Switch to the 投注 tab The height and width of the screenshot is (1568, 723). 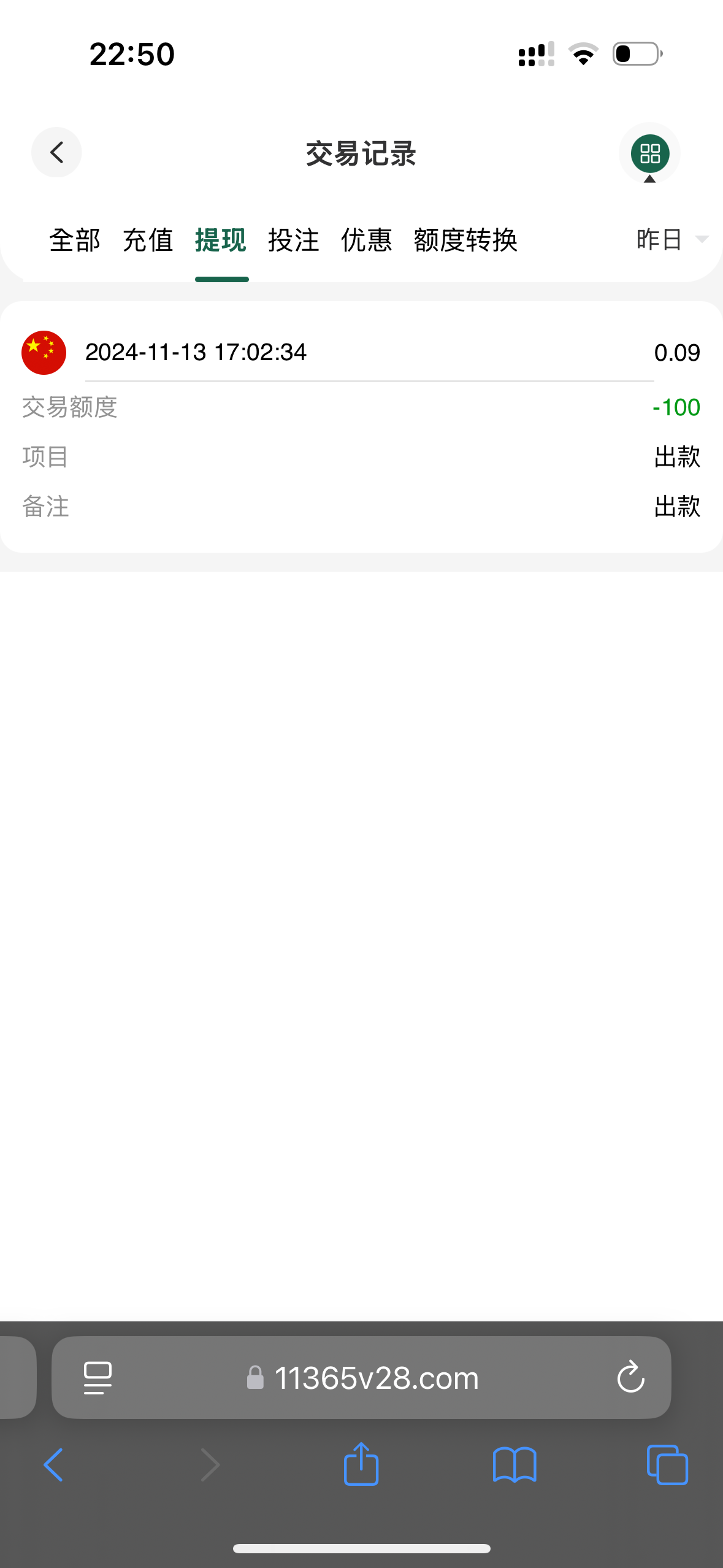[294, 240]
